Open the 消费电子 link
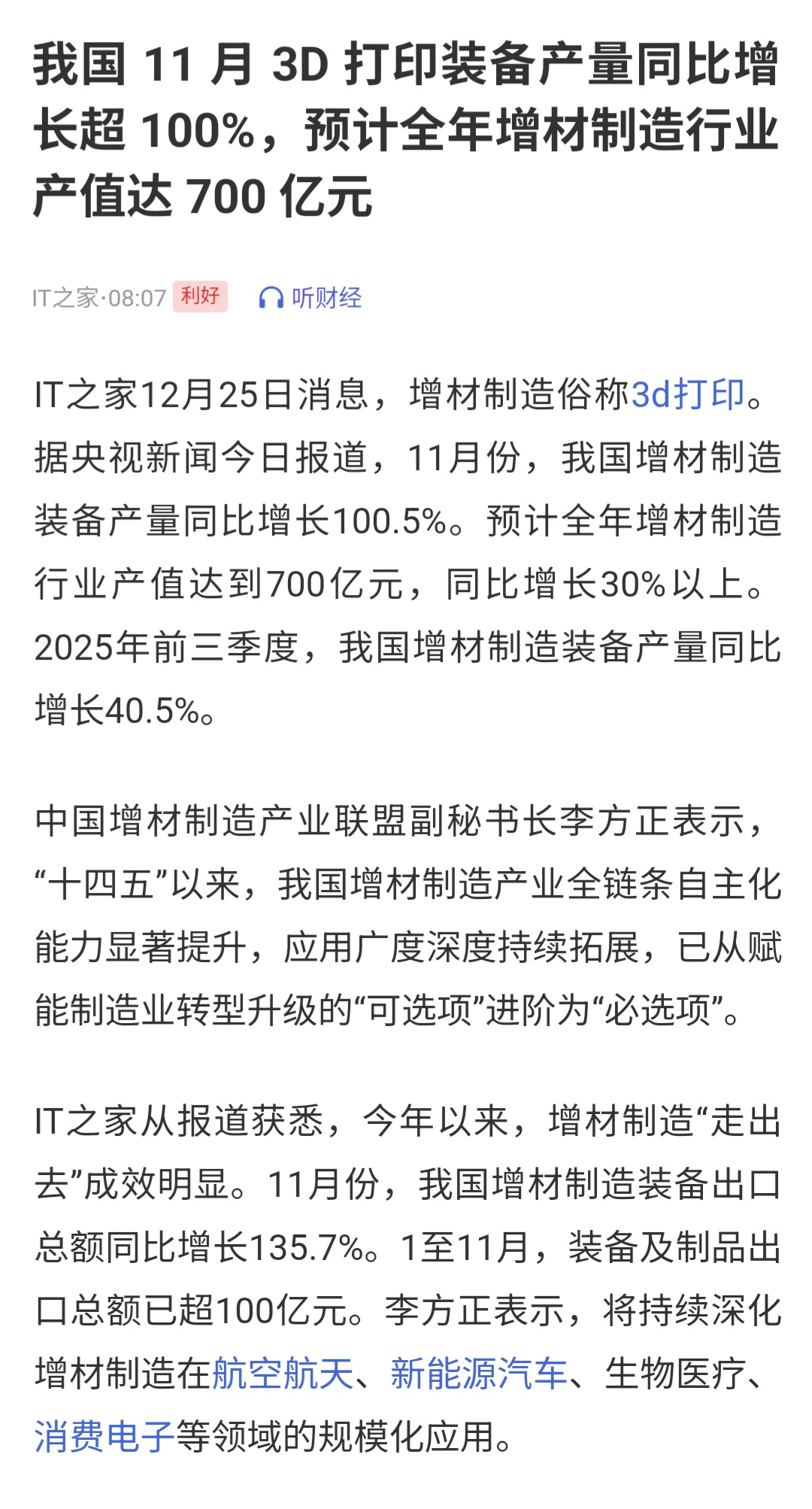 (x=105, y=1437)
